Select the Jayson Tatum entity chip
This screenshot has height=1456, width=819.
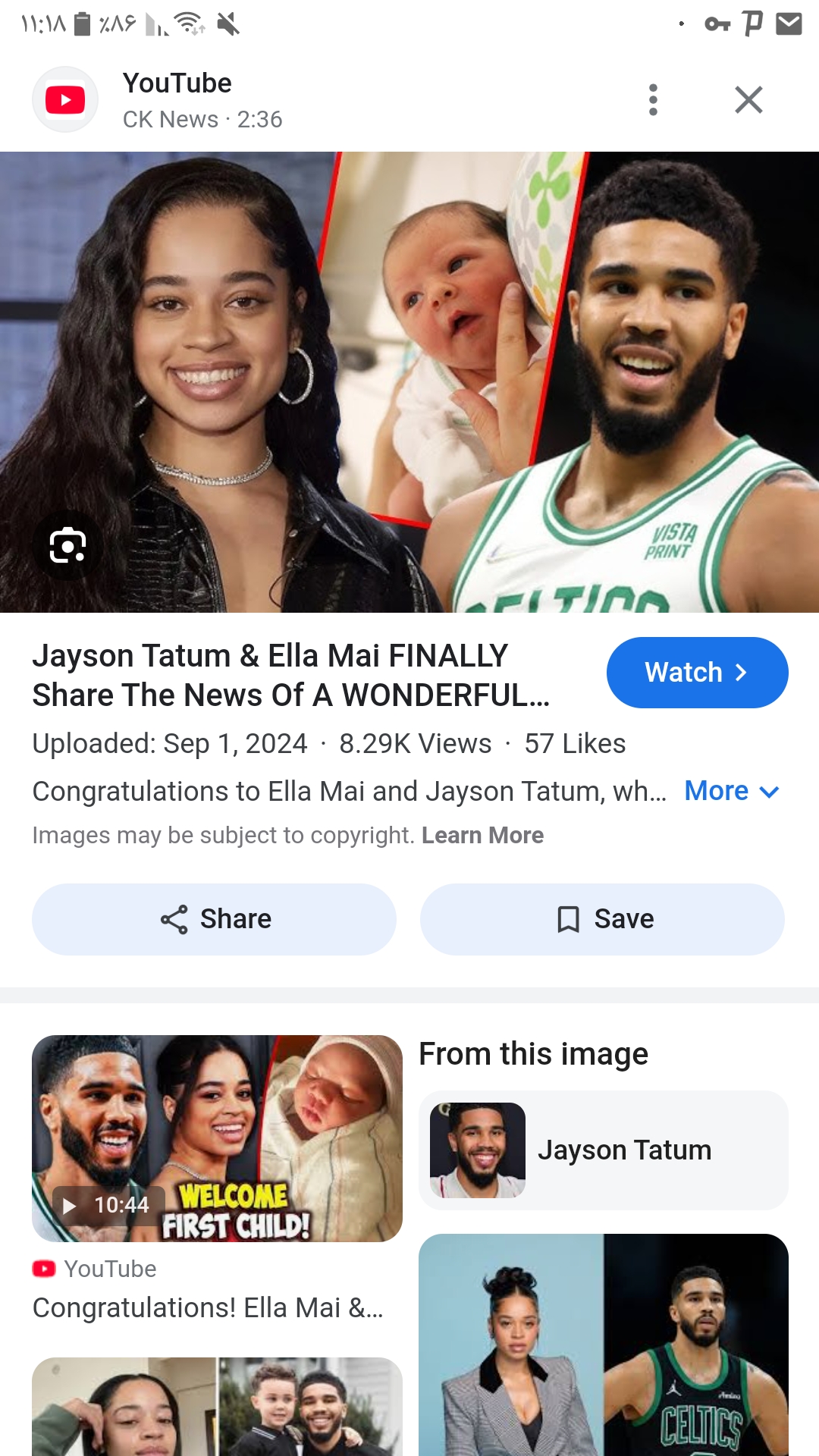[604, 1150]
